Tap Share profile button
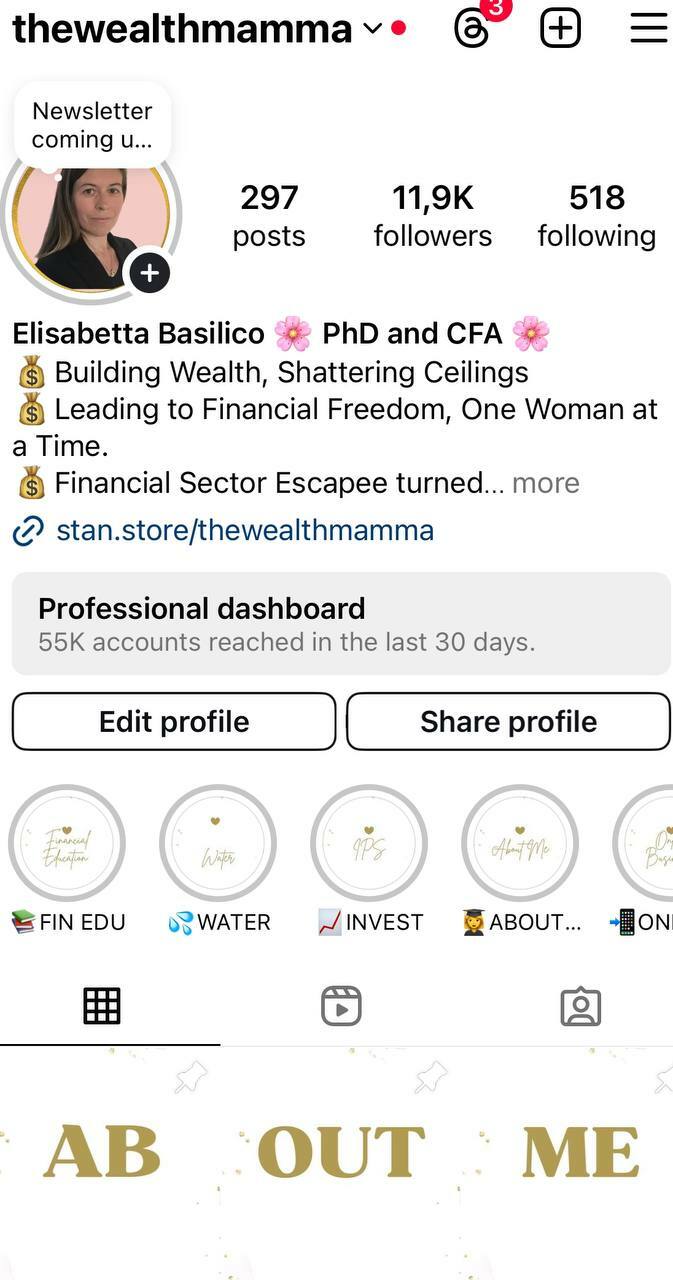Viewport: 673px width, 1280px height. (508, 721)
